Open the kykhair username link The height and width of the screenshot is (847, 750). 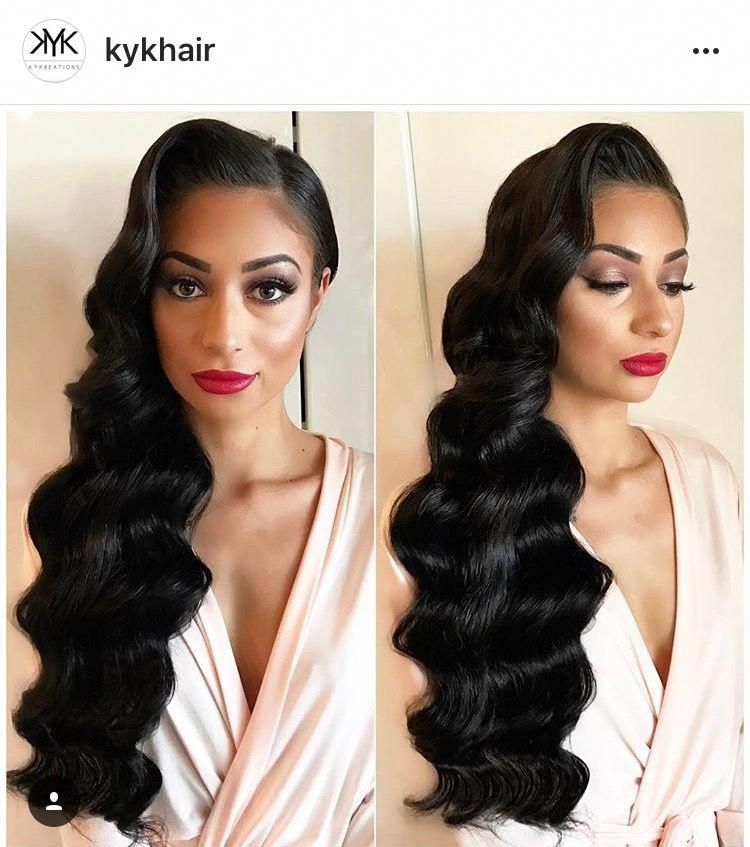point(160,50)
